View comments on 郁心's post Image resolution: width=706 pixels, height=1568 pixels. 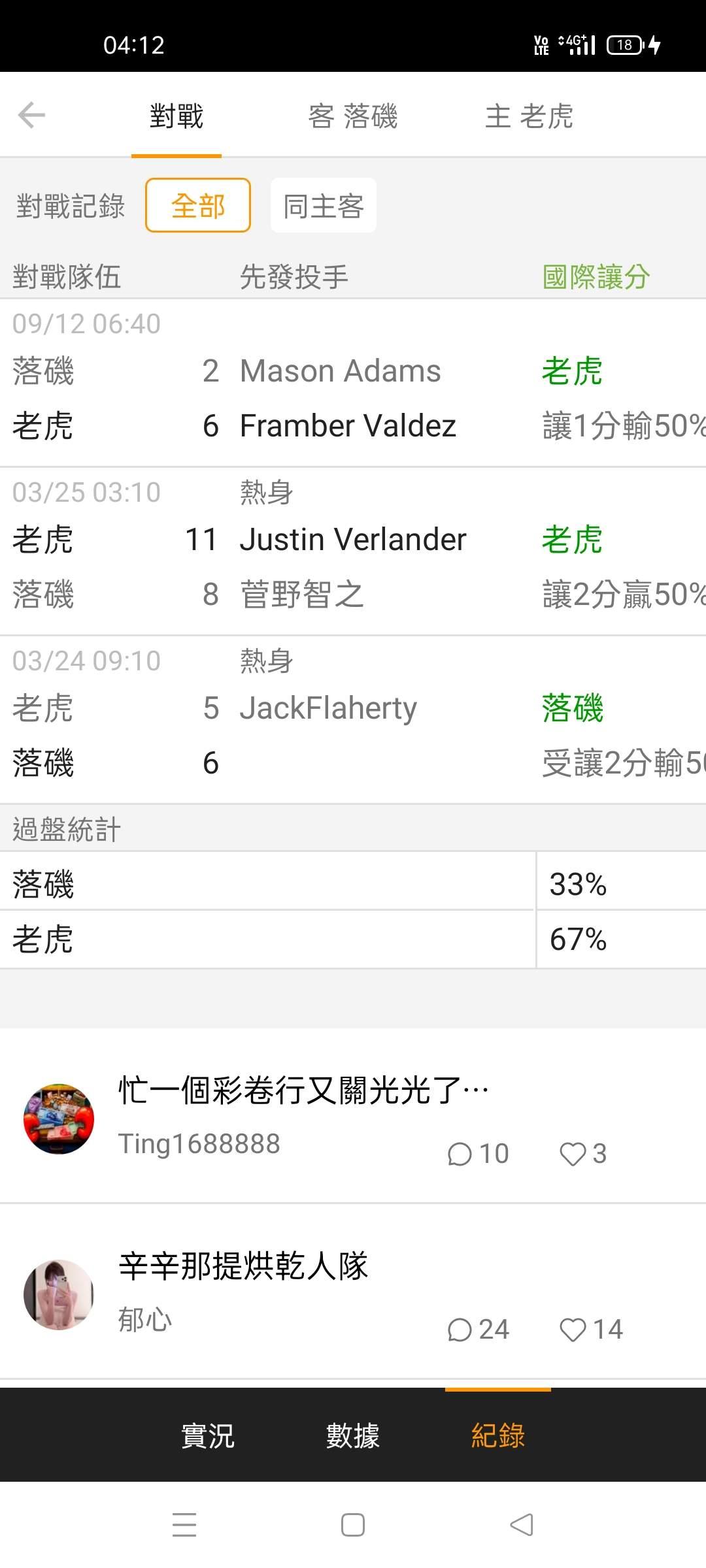click(478, 1330)
